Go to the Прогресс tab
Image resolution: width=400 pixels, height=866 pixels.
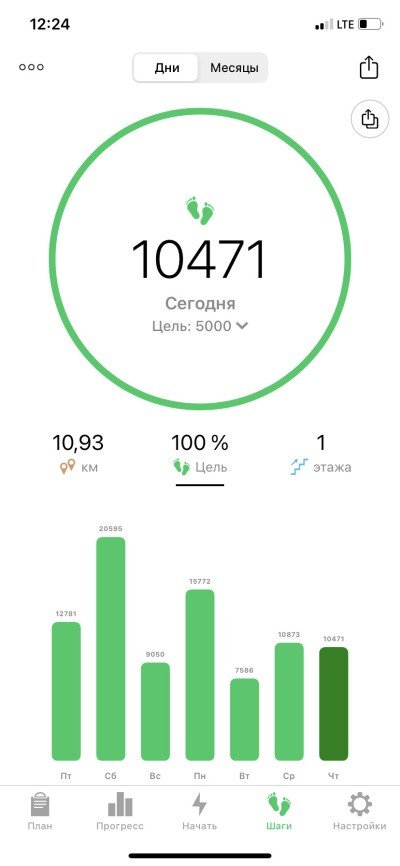pos(120,811)
